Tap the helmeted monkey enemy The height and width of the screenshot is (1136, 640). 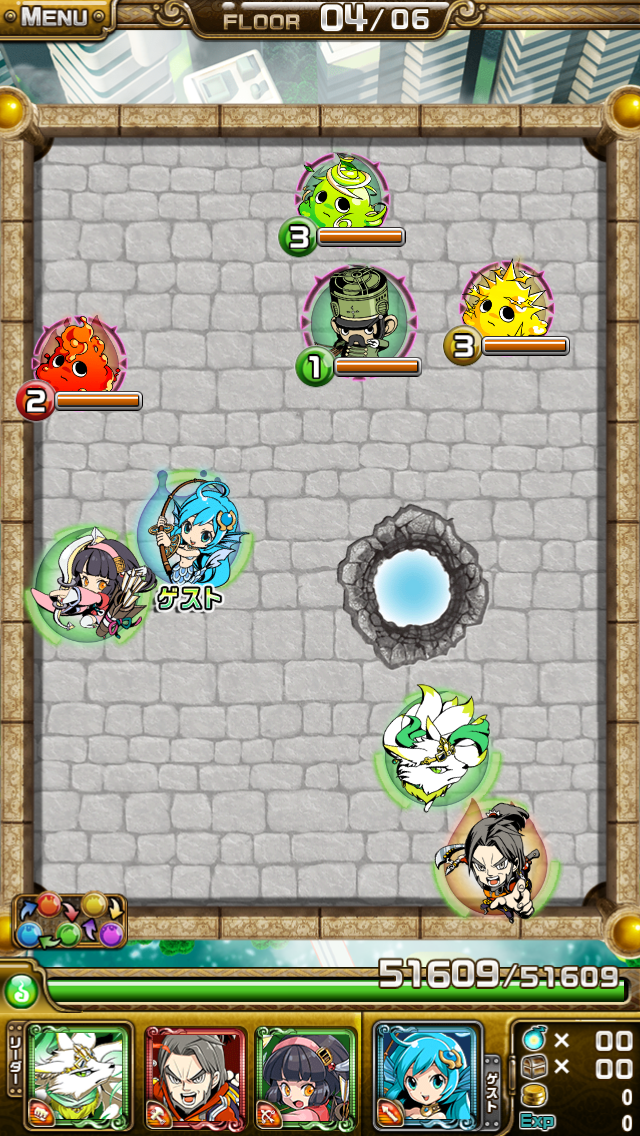coord(358,312)
